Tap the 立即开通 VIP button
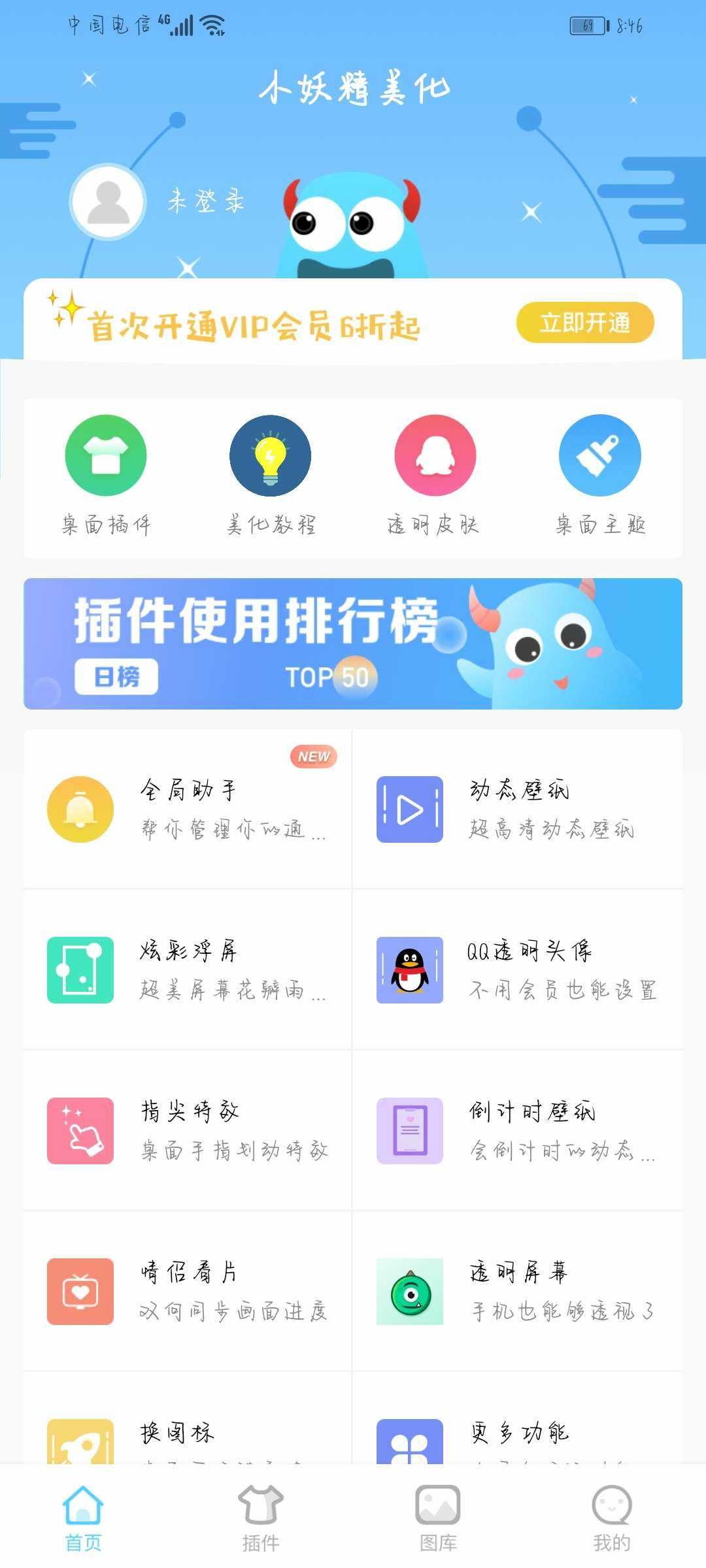 coord(584,323)
